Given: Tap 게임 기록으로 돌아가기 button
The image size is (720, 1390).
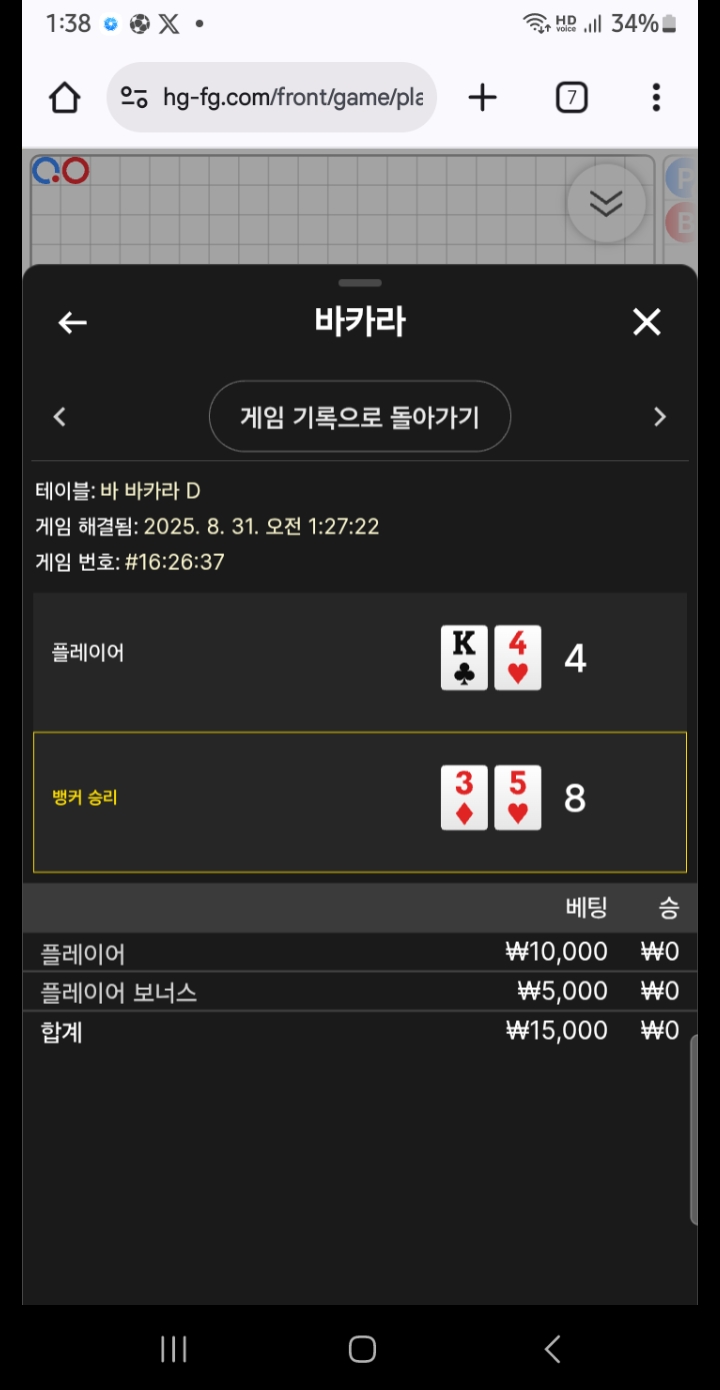Looking at the screenshot, I should (360, 417).
